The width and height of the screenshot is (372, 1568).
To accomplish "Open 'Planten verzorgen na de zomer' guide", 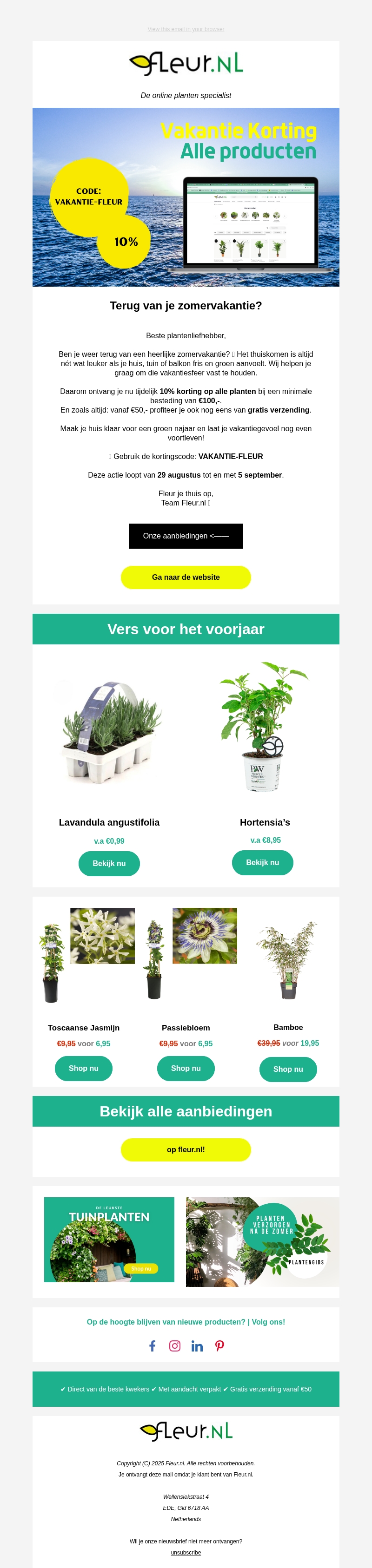I will point(262,1242).
